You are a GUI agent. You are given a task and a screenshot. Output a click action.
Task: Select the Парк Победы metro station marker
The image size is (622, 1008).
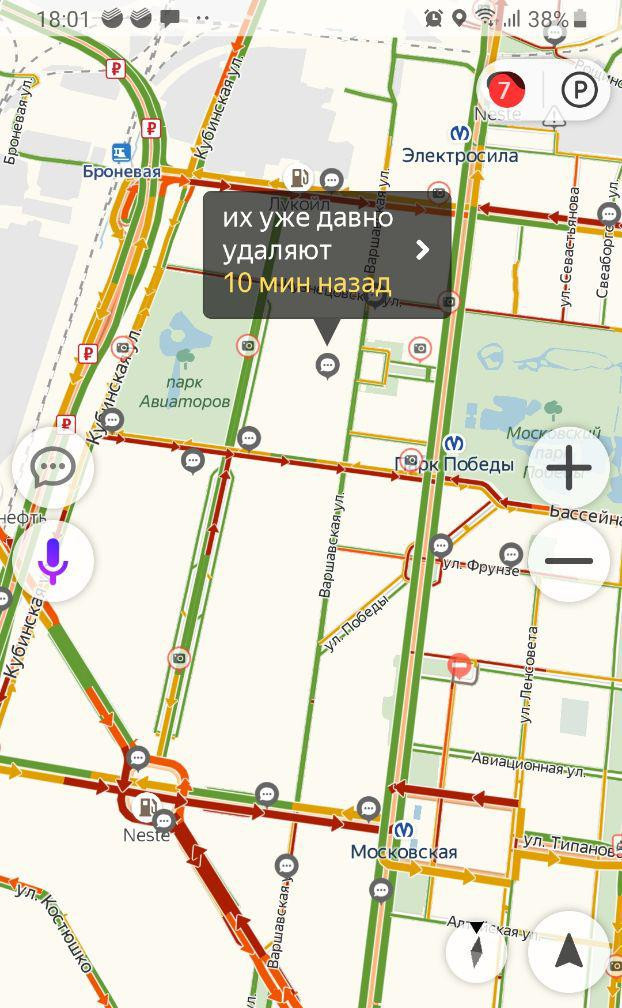[x=453, y=443]
